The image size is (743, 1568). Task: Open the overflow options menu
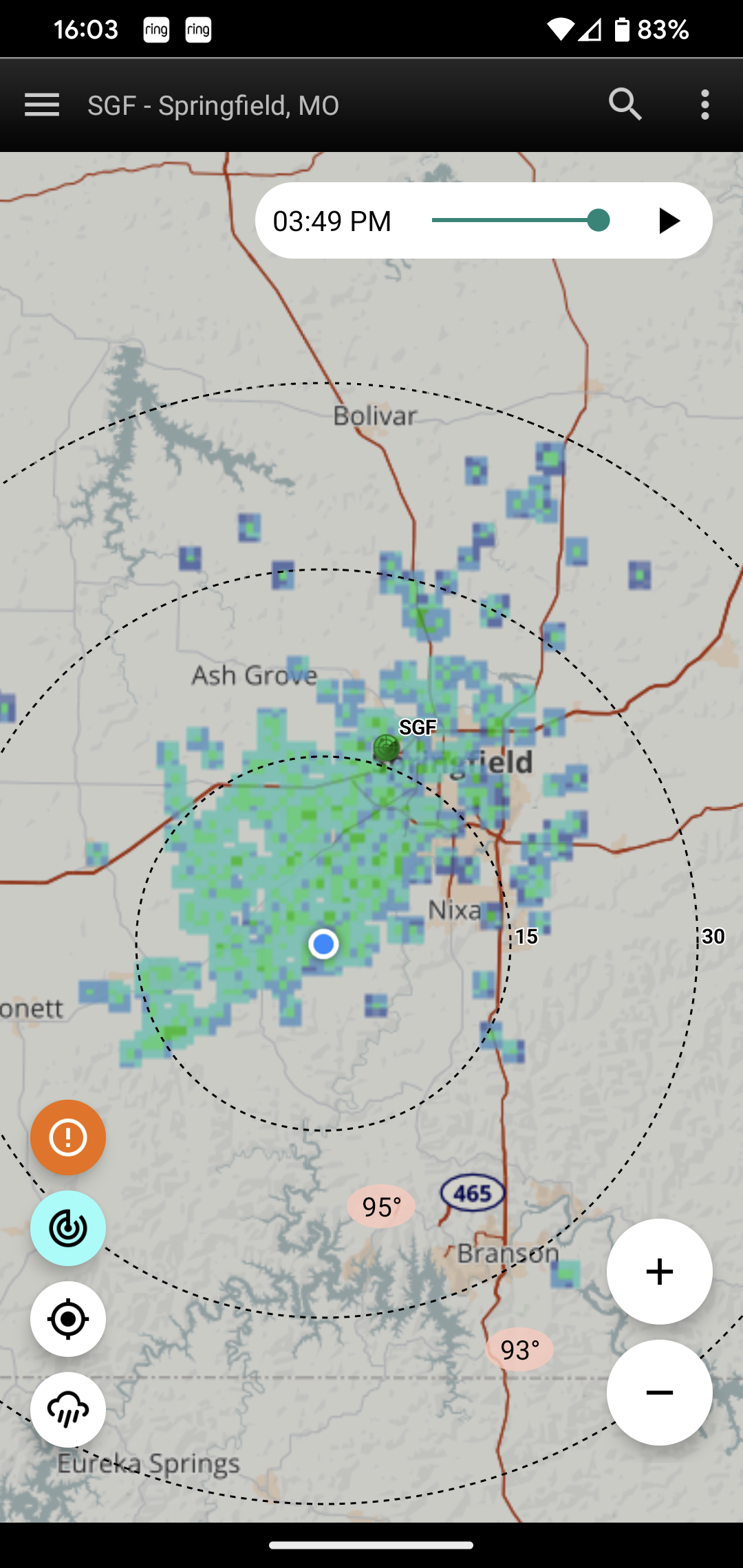pos(704,105)
